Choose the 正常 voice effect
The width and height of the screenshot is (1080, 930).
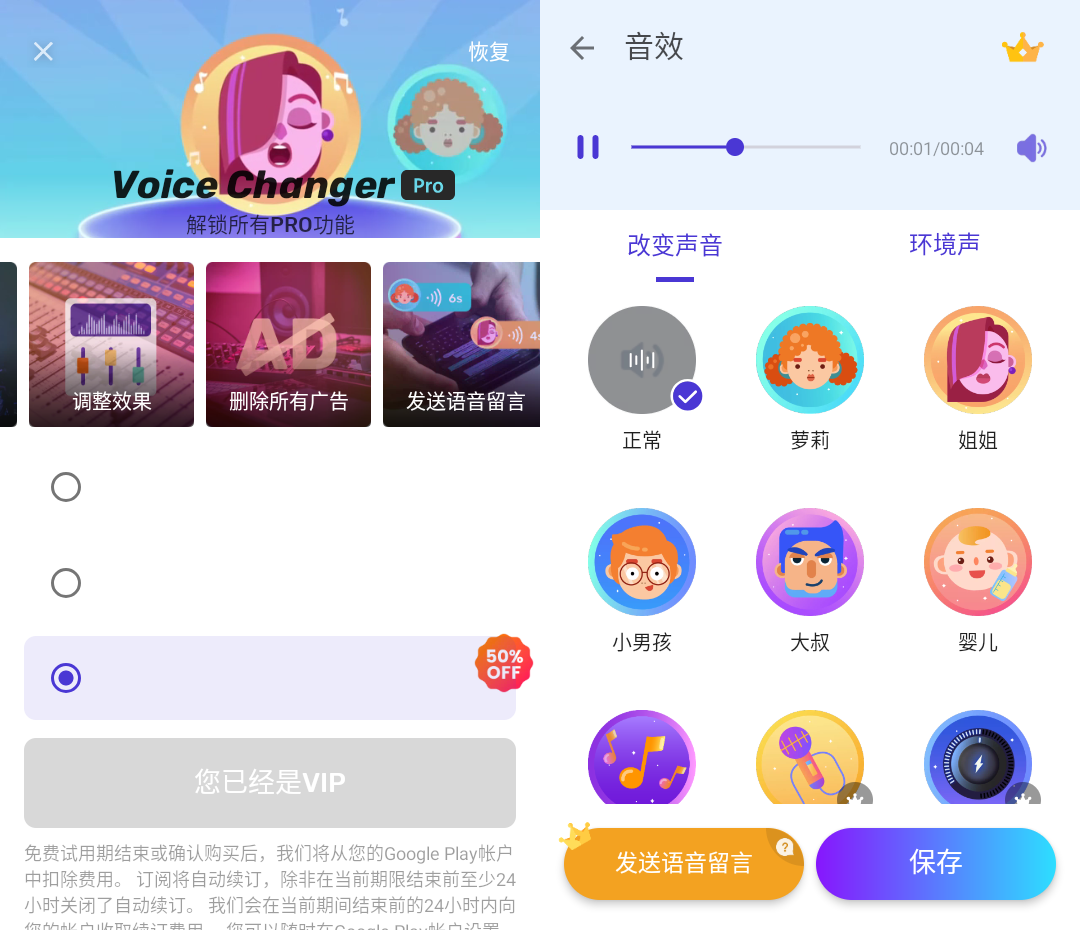coord(642,360)
